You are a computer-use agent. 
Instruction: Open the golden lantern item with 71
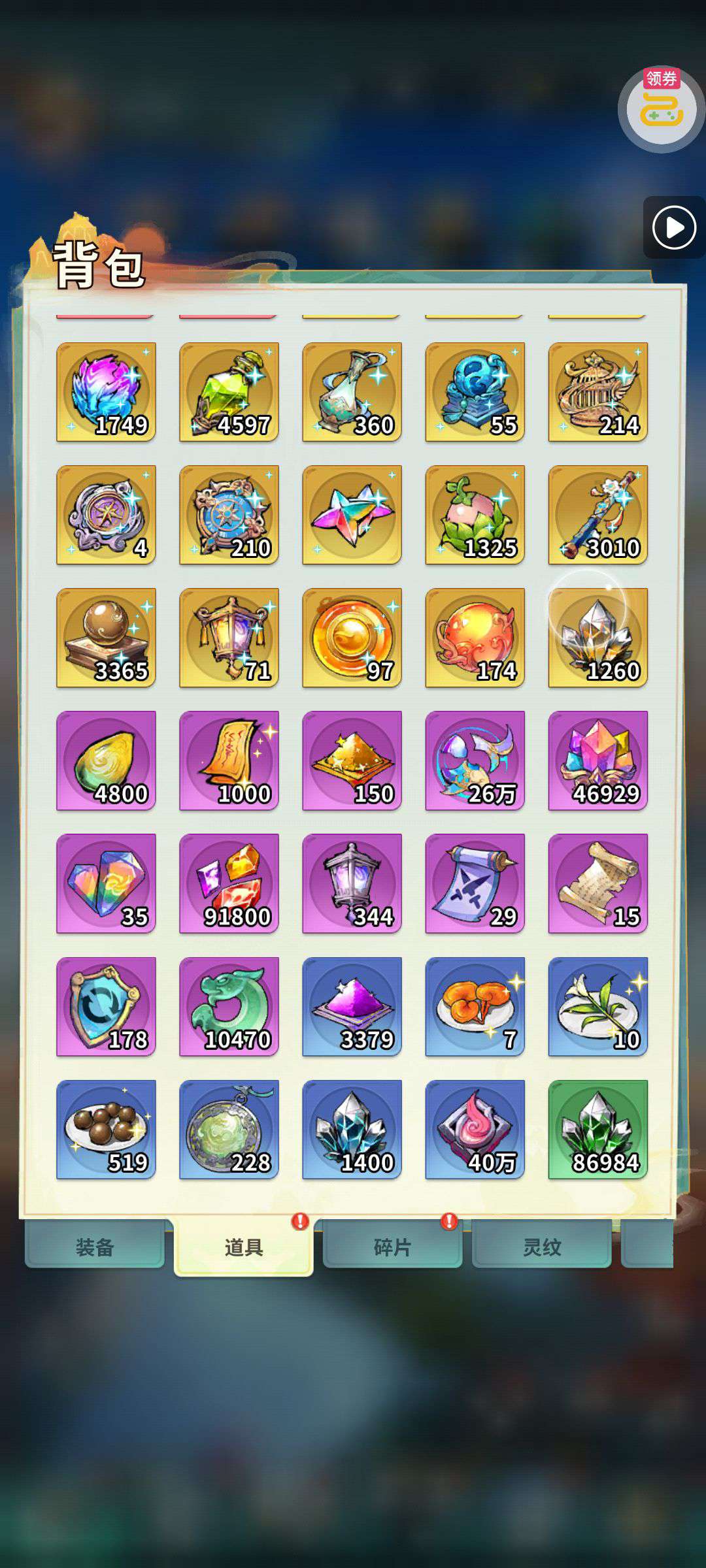tap(229, 637)
